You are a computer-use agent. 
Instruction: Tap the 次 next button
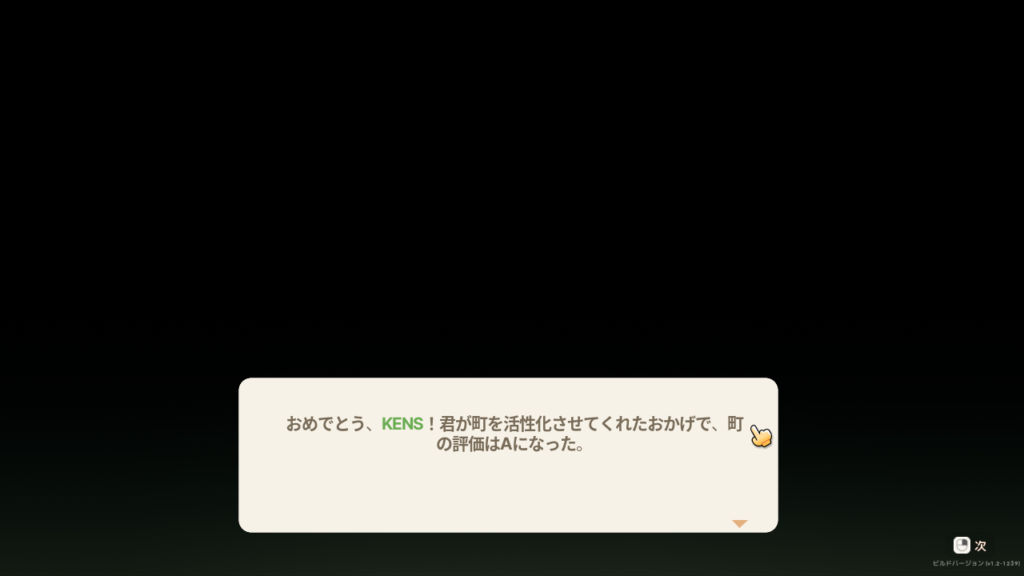click(969, 545)
